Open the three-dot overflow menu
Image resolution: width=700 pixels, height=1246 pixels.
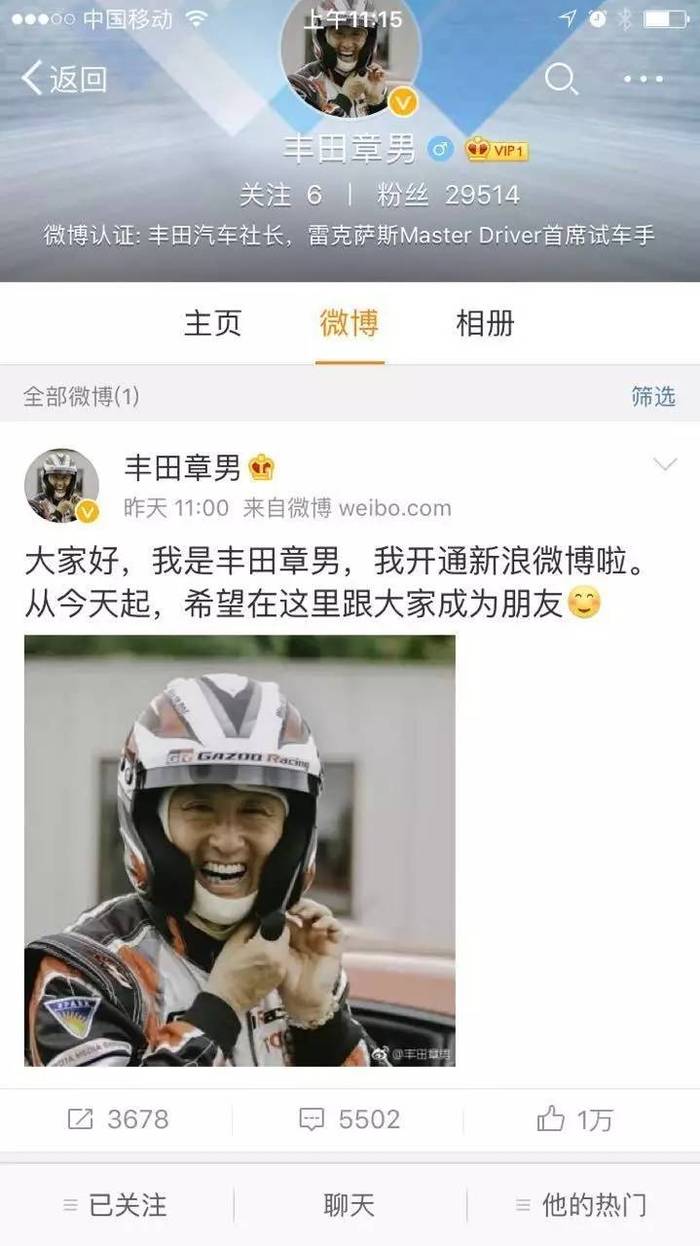click(x=643, y=79)
